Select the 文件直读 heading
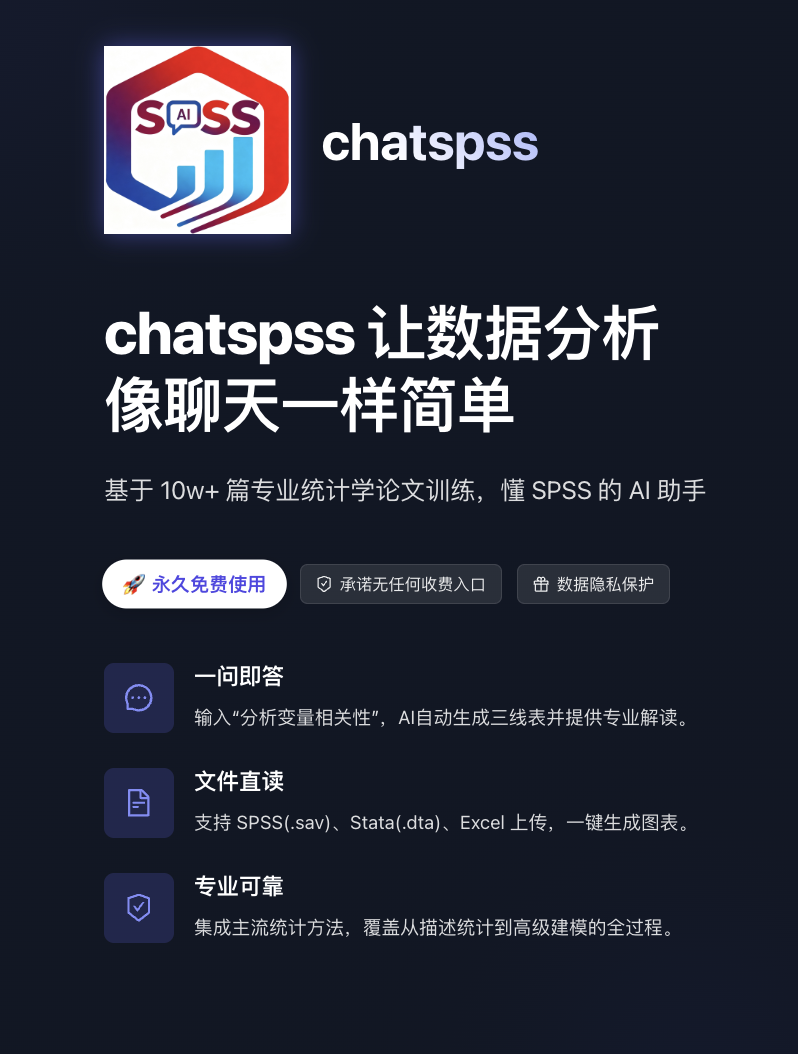Viewport: 798px width, 1054px height. pos(238,782)
